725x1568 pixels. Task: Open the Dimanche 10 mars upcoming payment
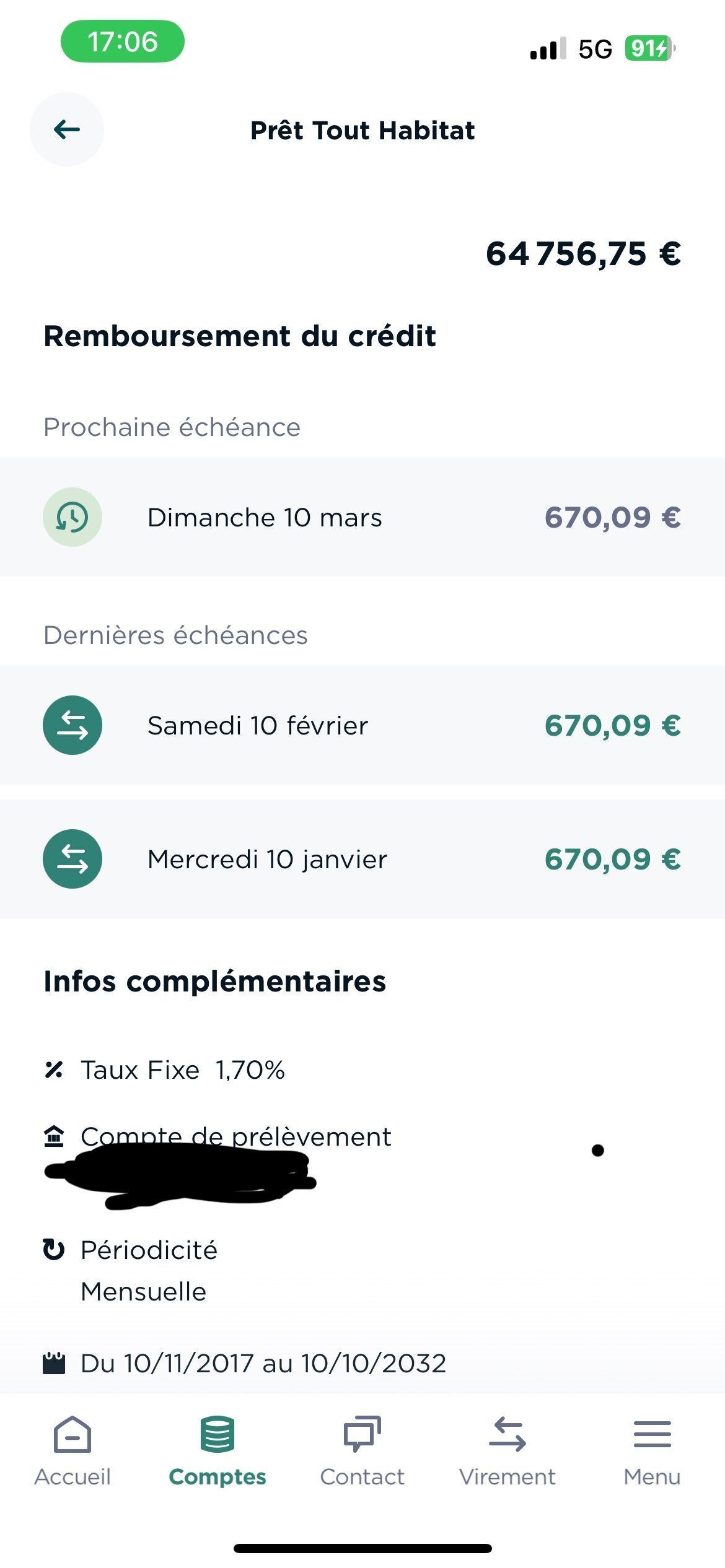click(362, 517)
